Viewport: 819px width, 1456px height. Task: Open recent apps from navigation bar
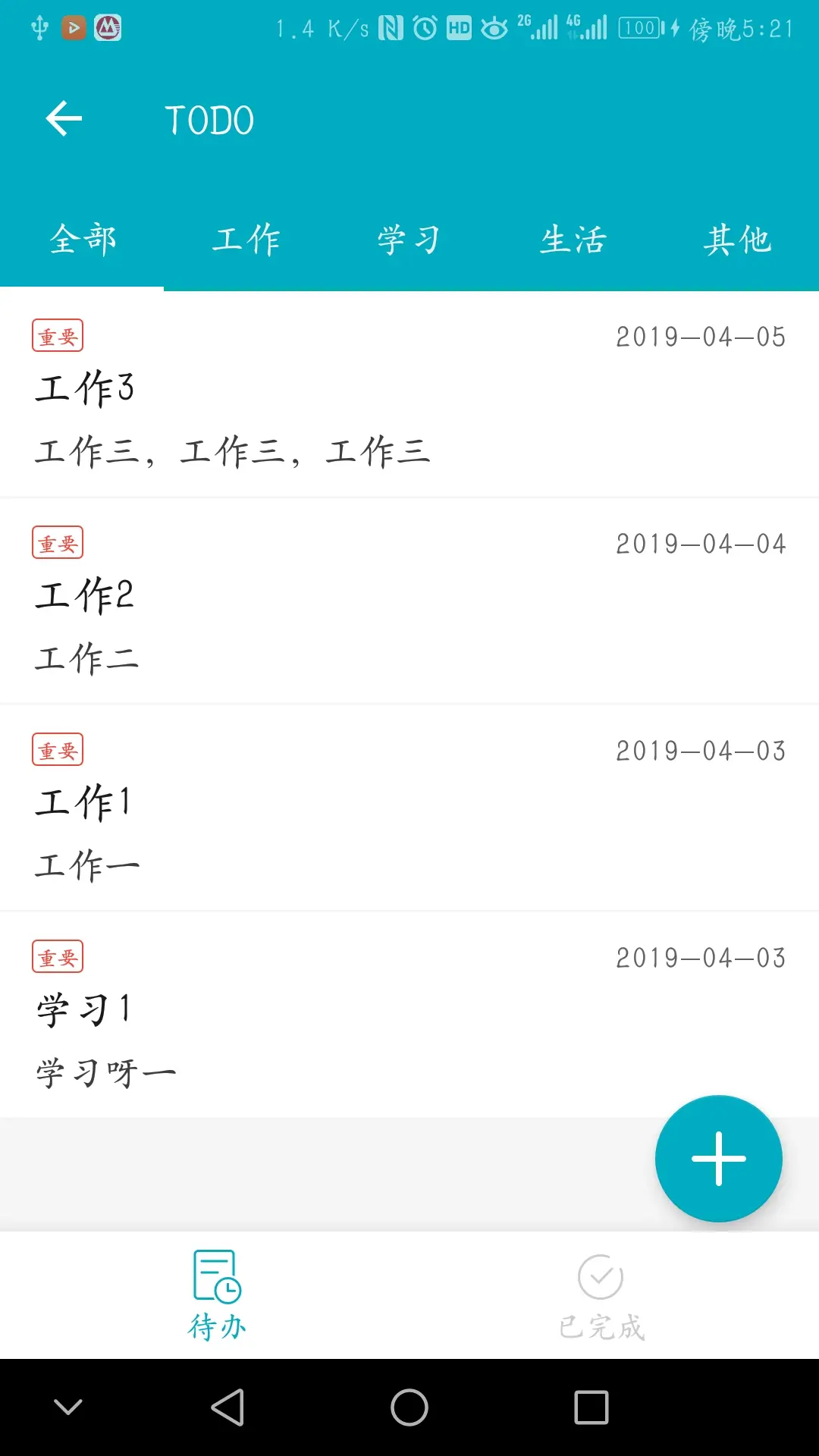(591, 1407)
